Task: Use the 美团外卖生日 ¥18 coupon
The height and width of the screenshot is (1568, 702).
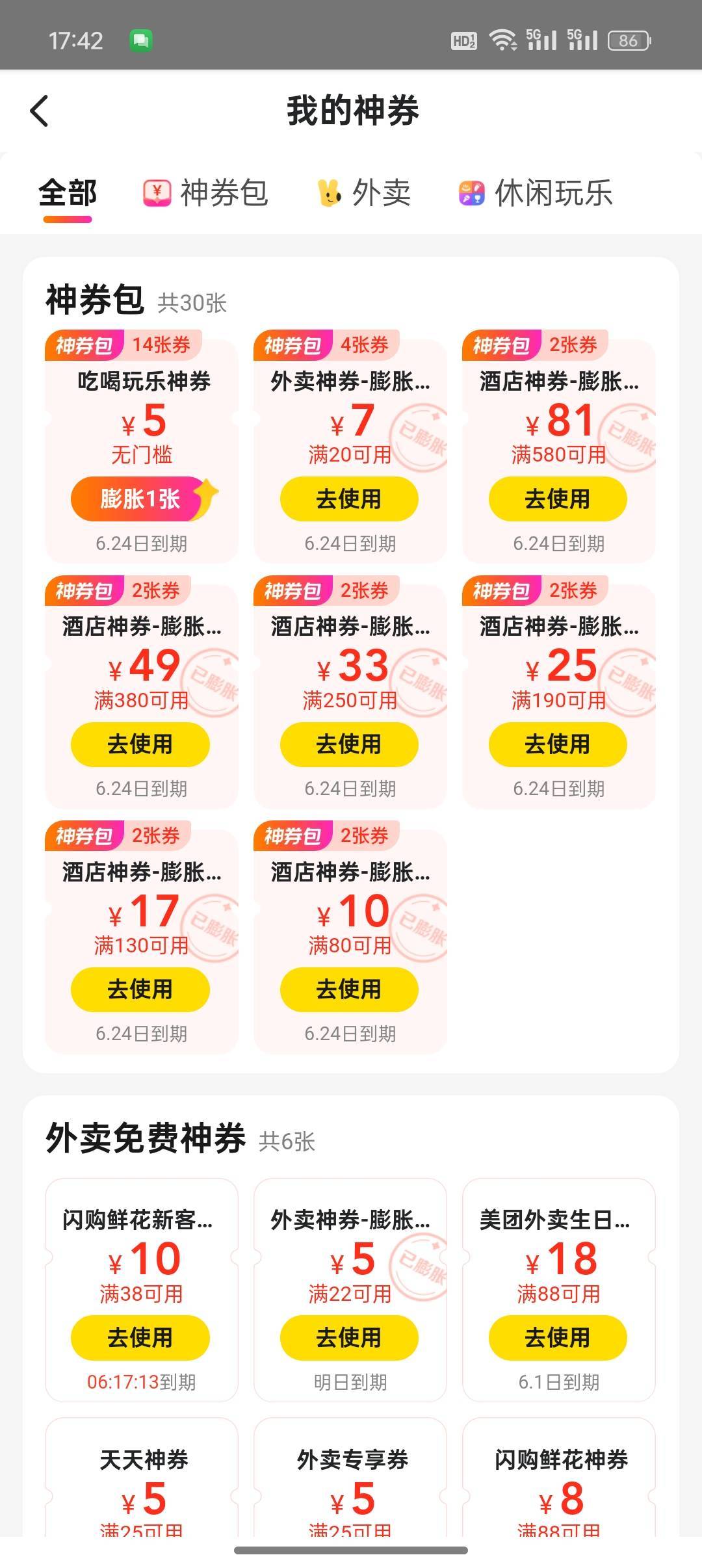Action: click(558, 1338)
